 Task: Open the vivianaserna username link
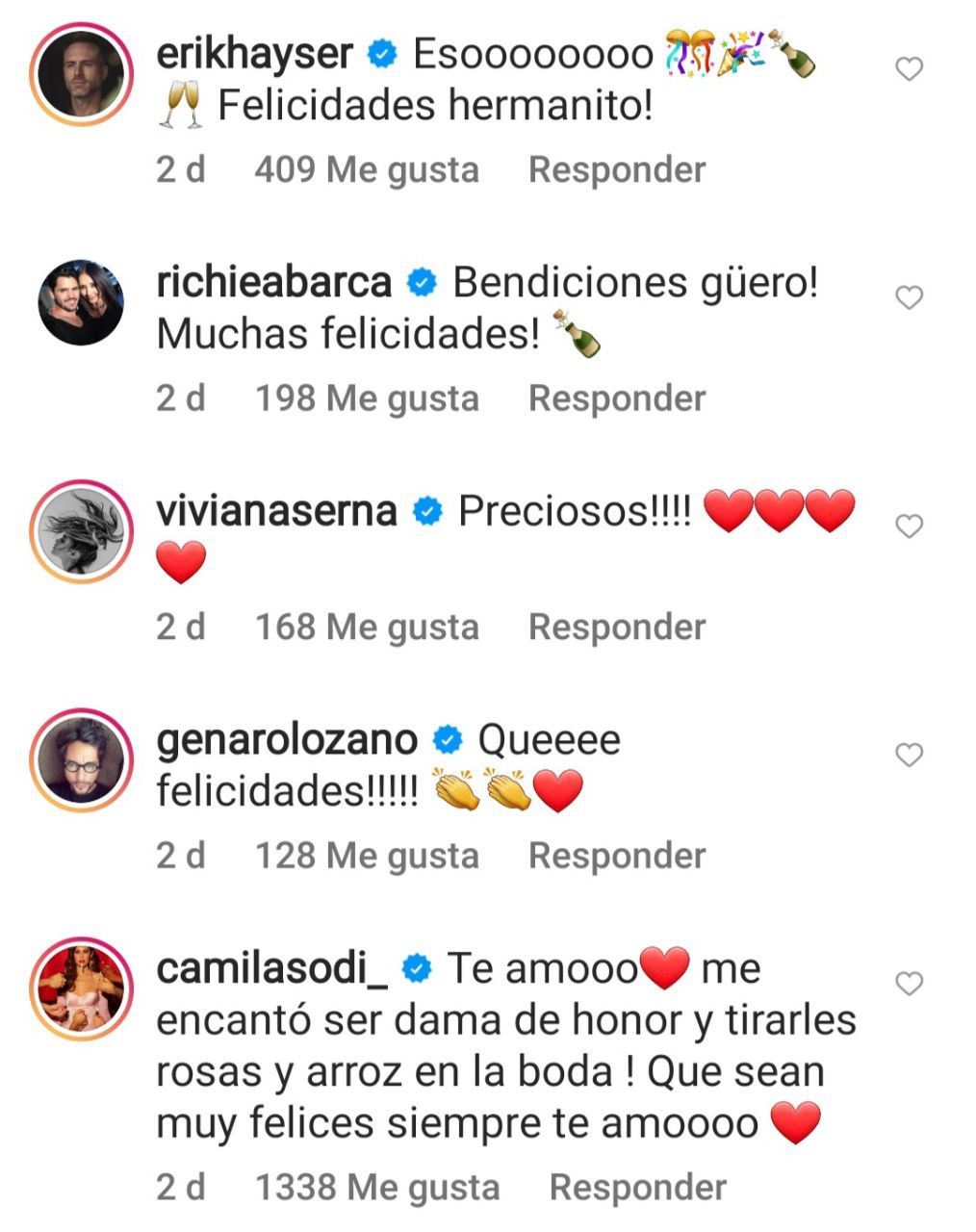coord(276,511)
